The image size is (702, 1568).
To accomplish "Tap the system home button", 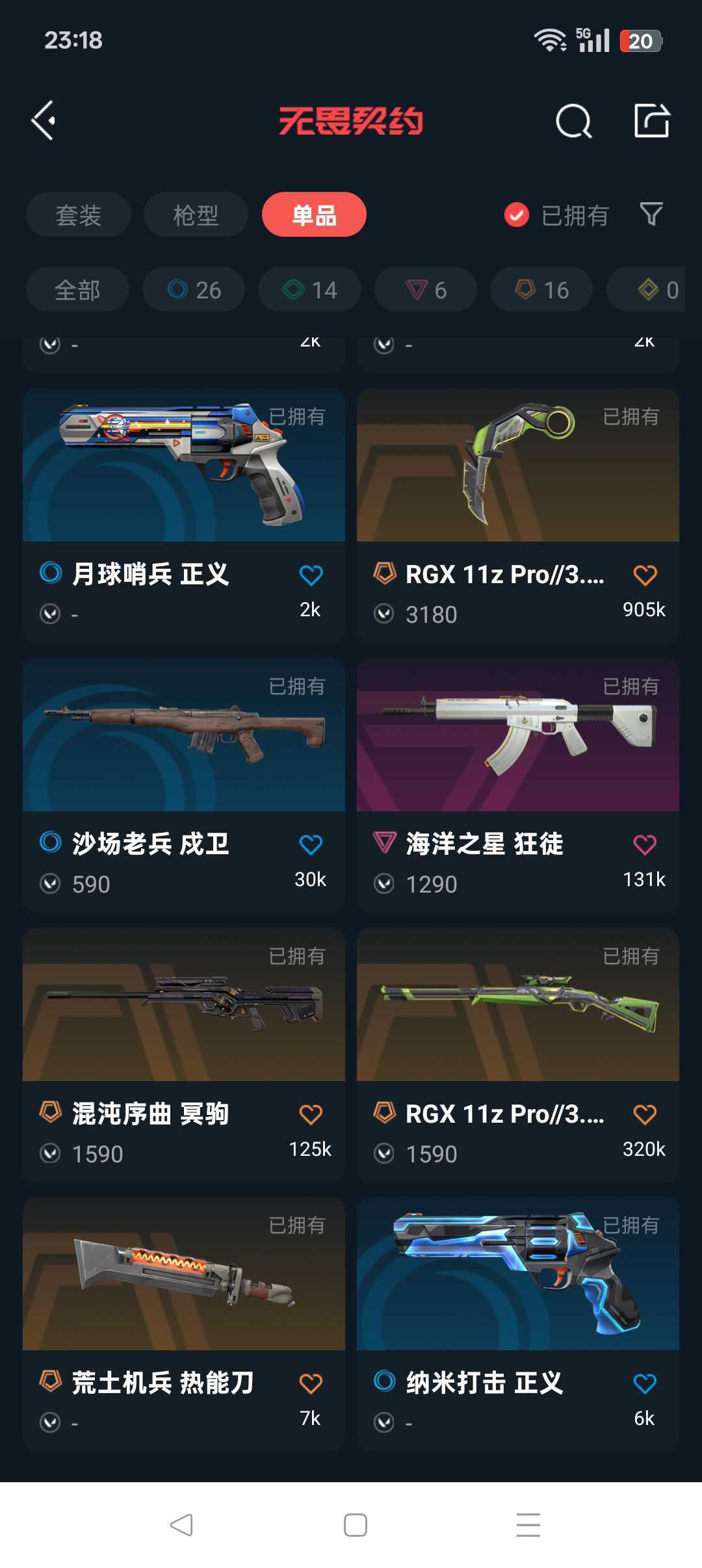I will pos(355,1525).
